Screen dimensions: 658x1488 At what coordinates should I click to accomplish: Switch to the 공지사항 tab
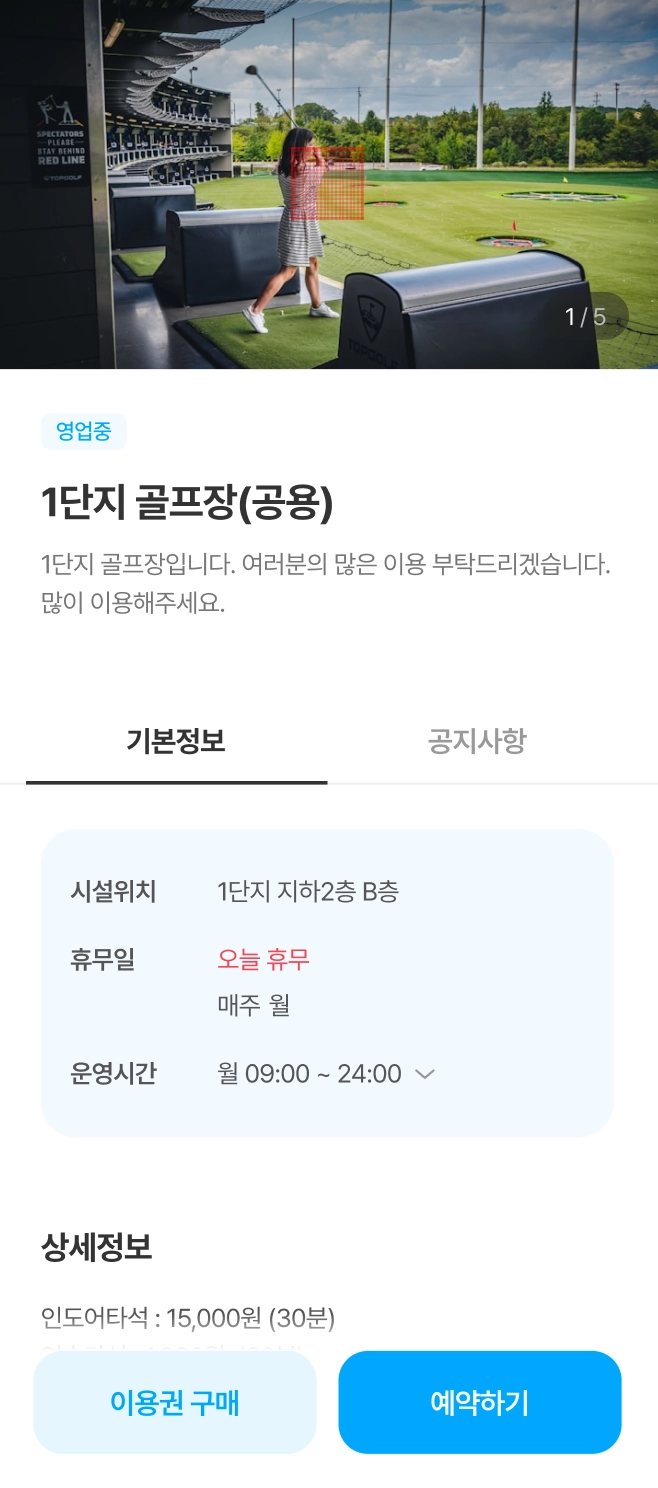coord(477,742)
